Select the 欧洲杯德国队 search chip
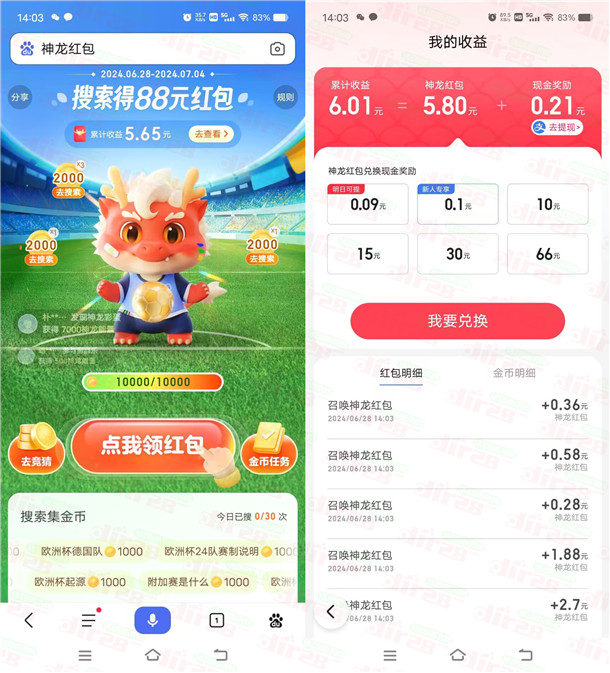This screenshot has height=673, width=610. coord(91,552)
